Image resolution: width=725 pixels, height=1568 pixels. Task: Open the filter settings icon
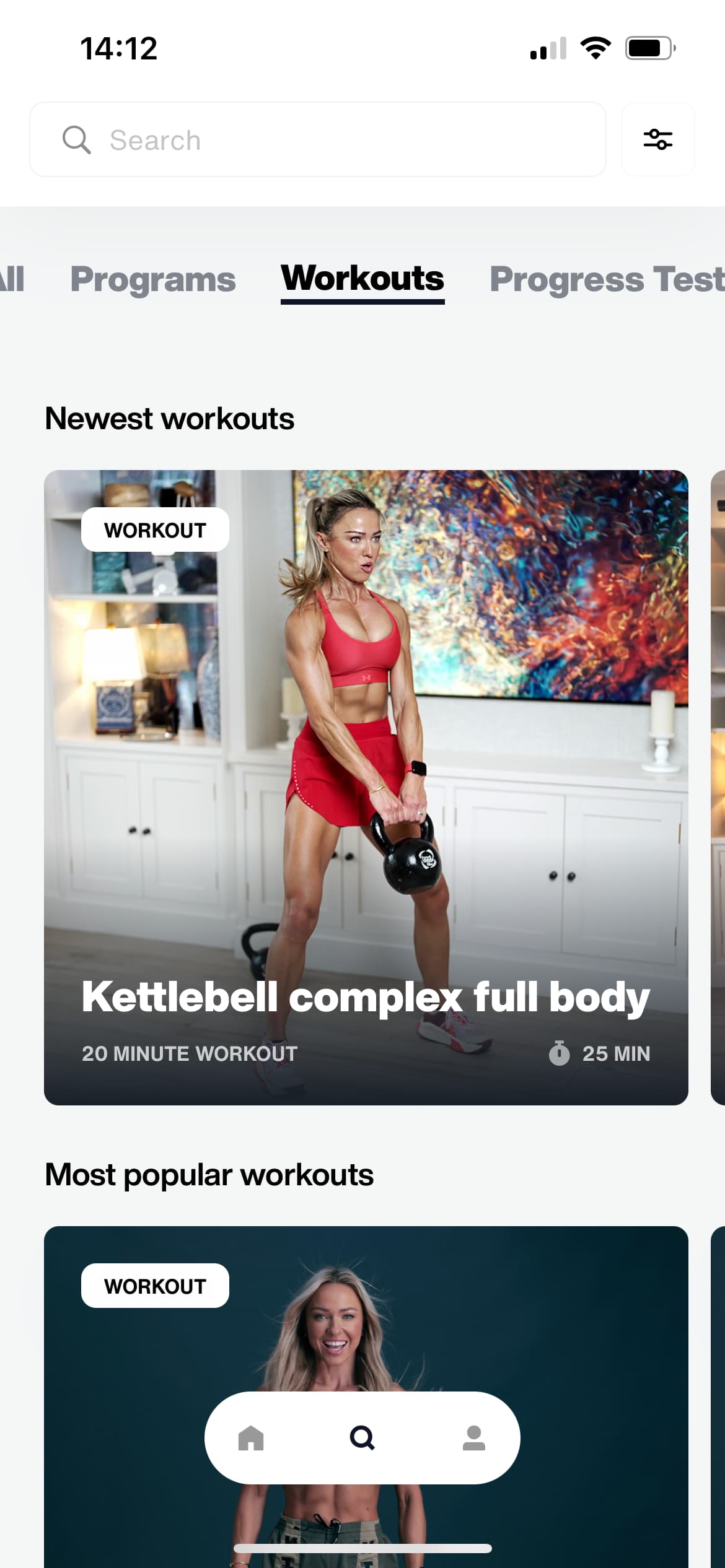[657, 139]
